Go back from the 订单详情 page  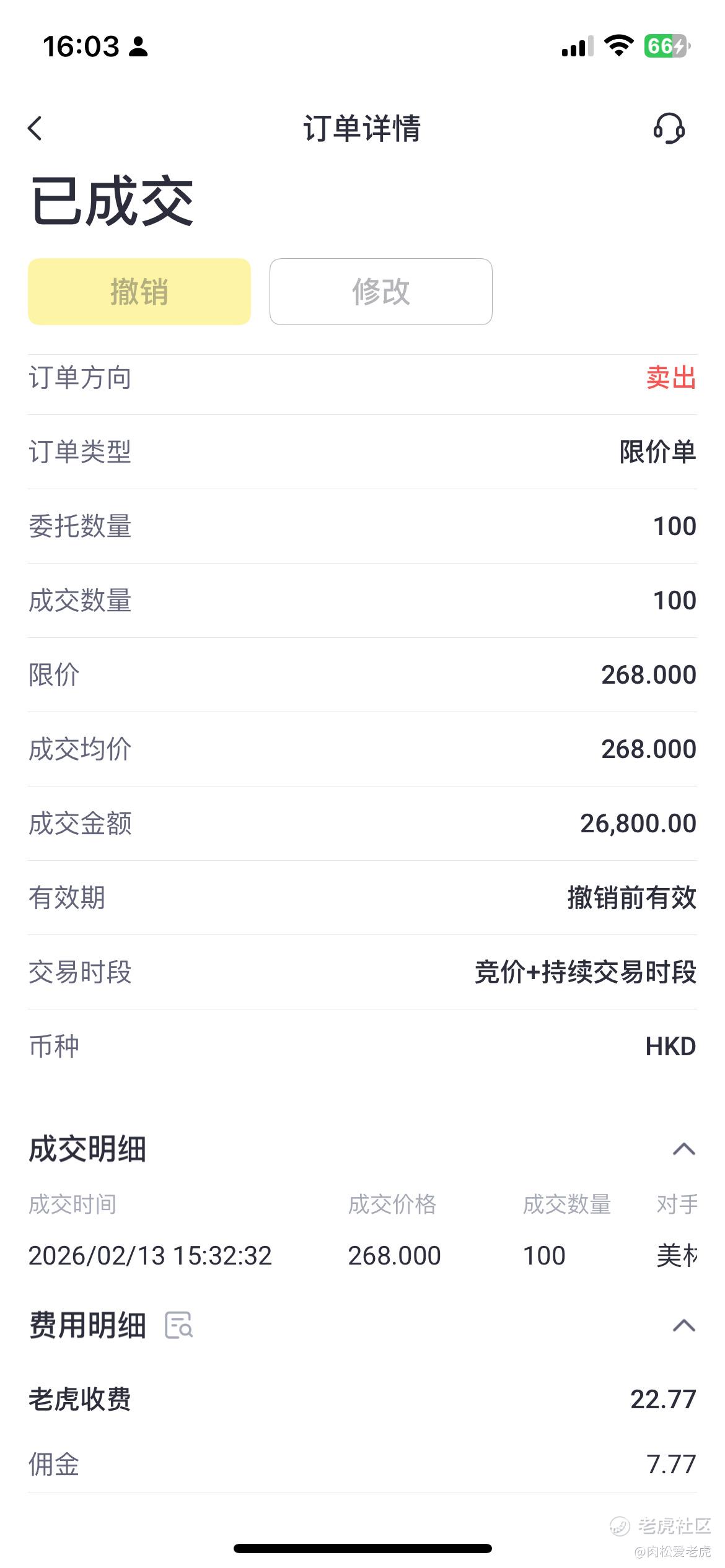[x=35, y=128]
